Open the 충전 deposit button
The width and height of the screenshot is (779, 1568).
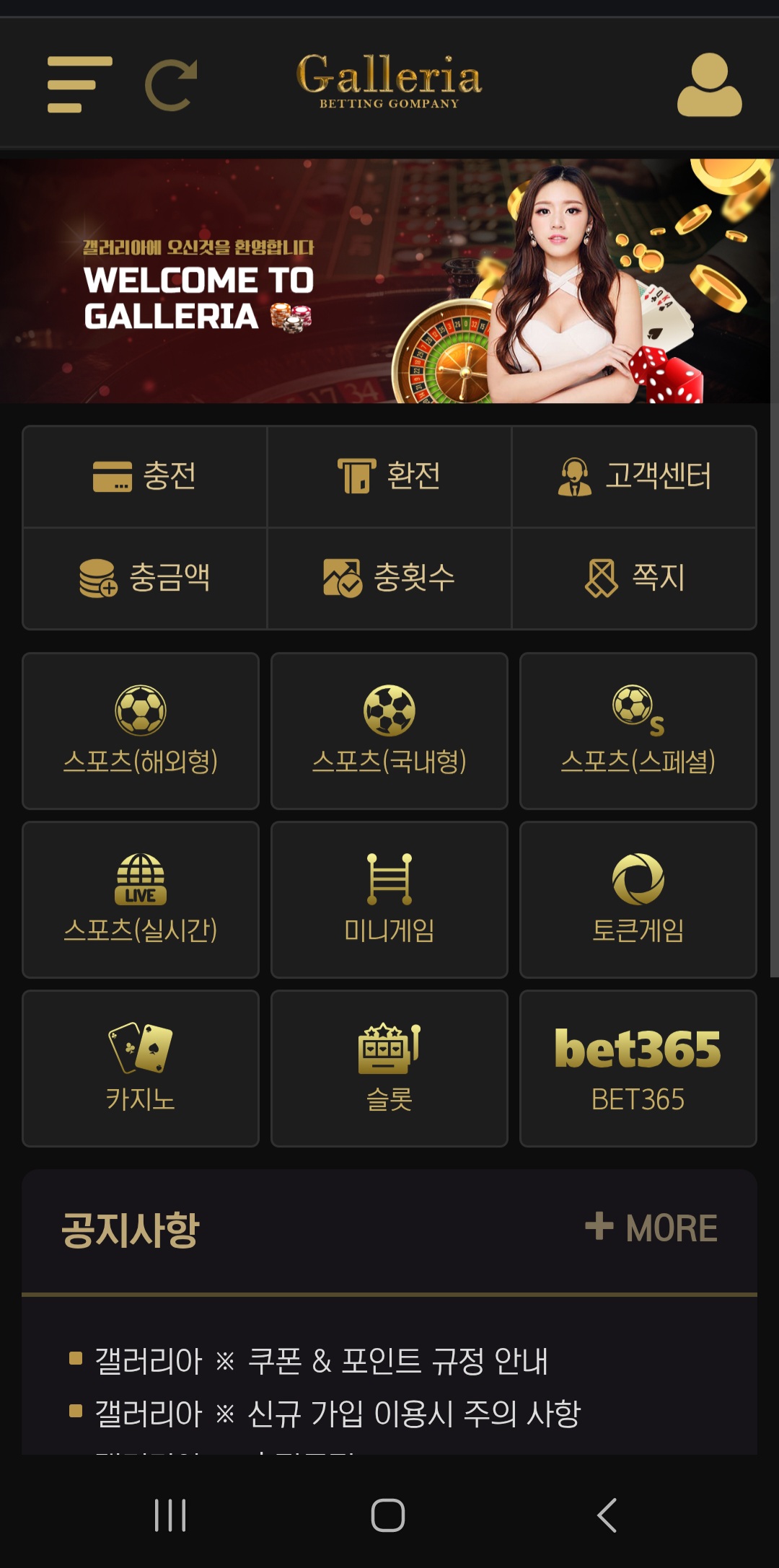click(144, 476)
